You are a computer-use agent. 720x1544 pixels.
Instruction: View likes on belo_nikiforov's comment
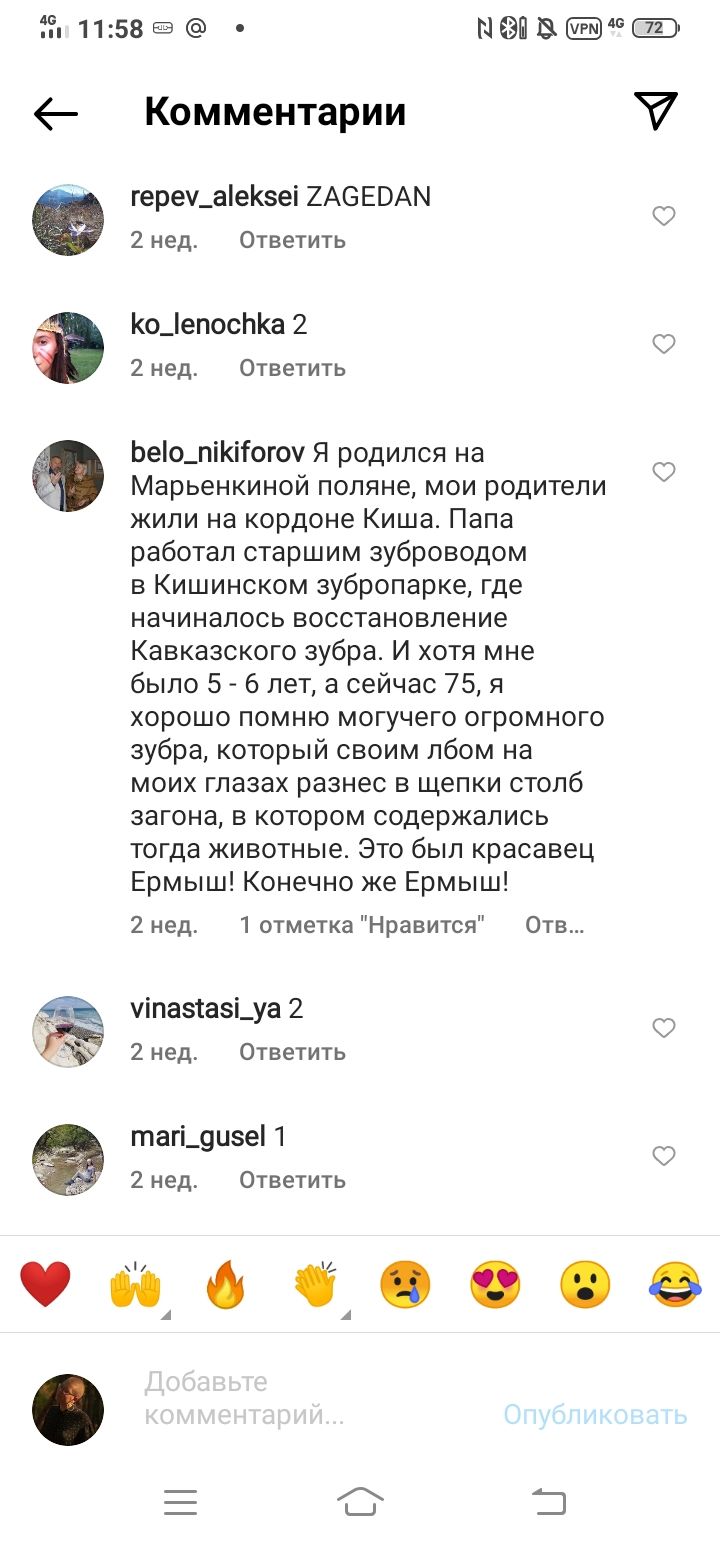tap(362, 925)
